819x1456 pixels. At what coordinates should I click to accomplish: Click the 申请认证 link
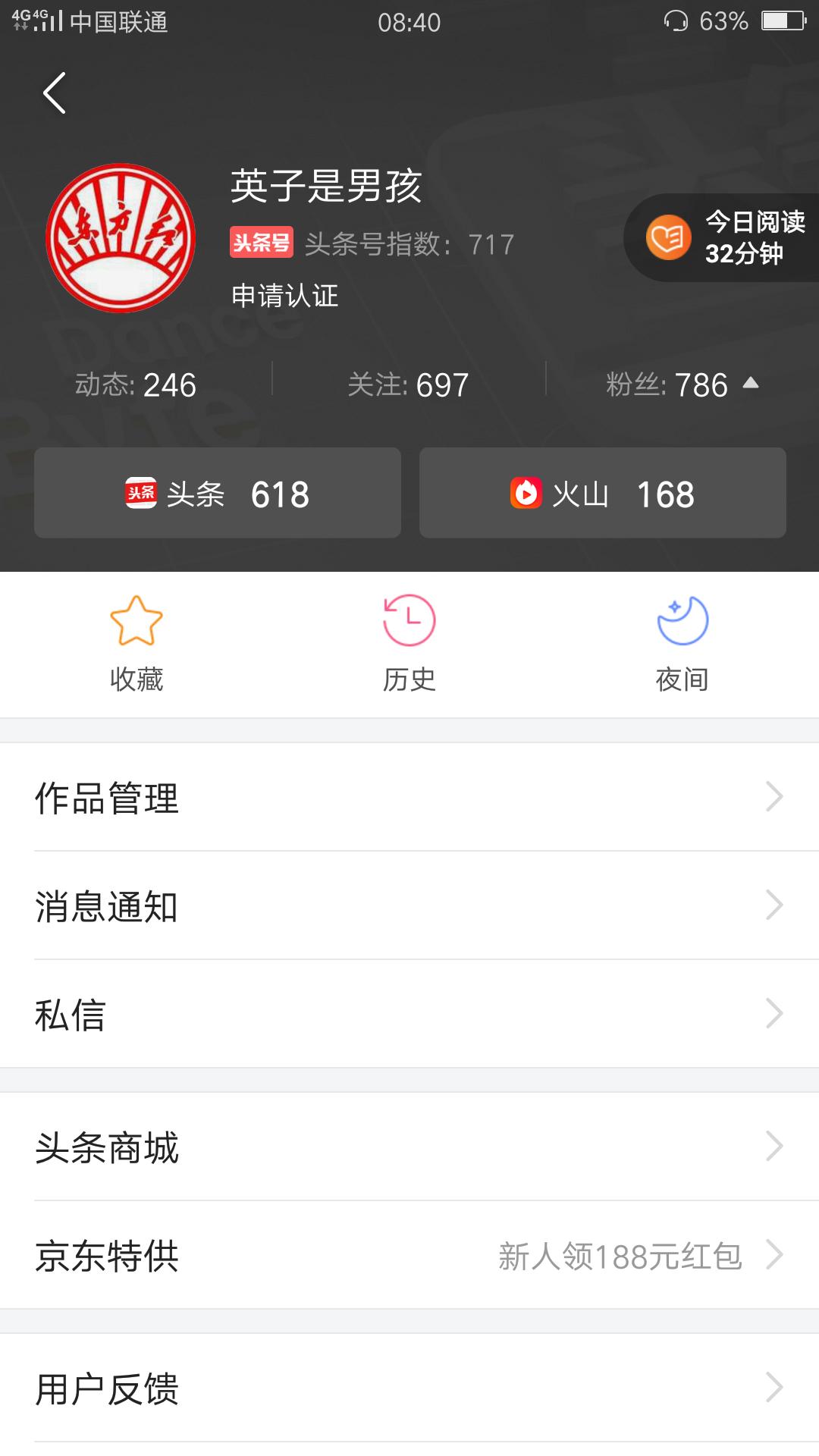click(286, 296)
